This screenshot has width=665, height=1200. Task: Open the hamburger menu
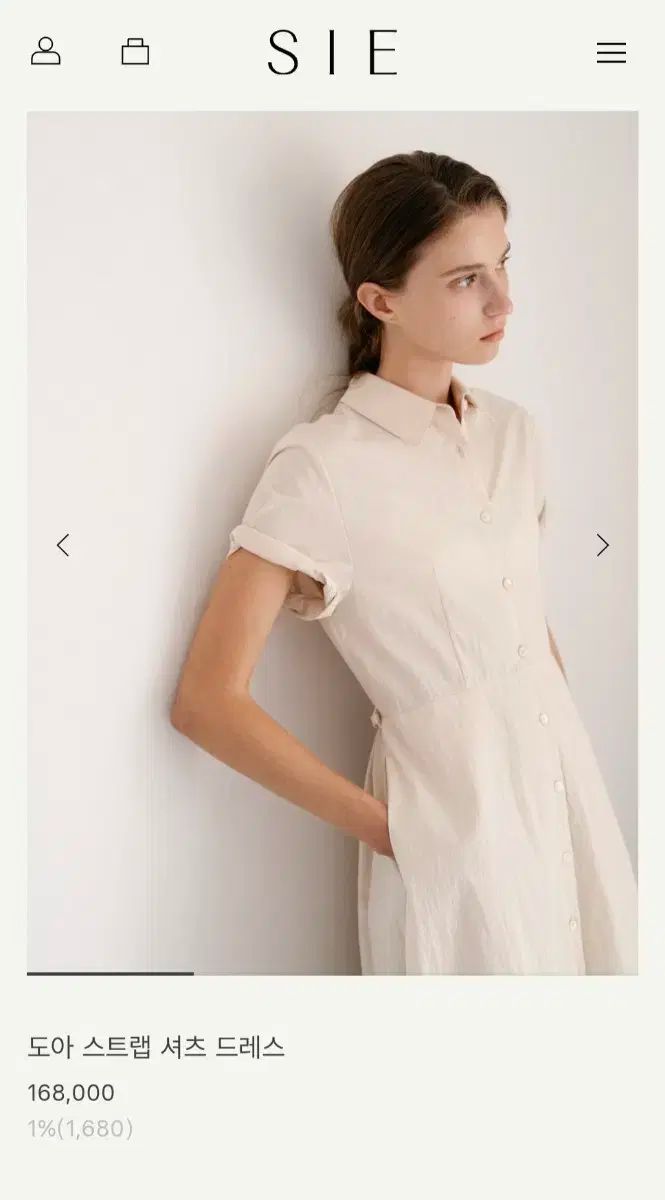(x=611, y=53)
